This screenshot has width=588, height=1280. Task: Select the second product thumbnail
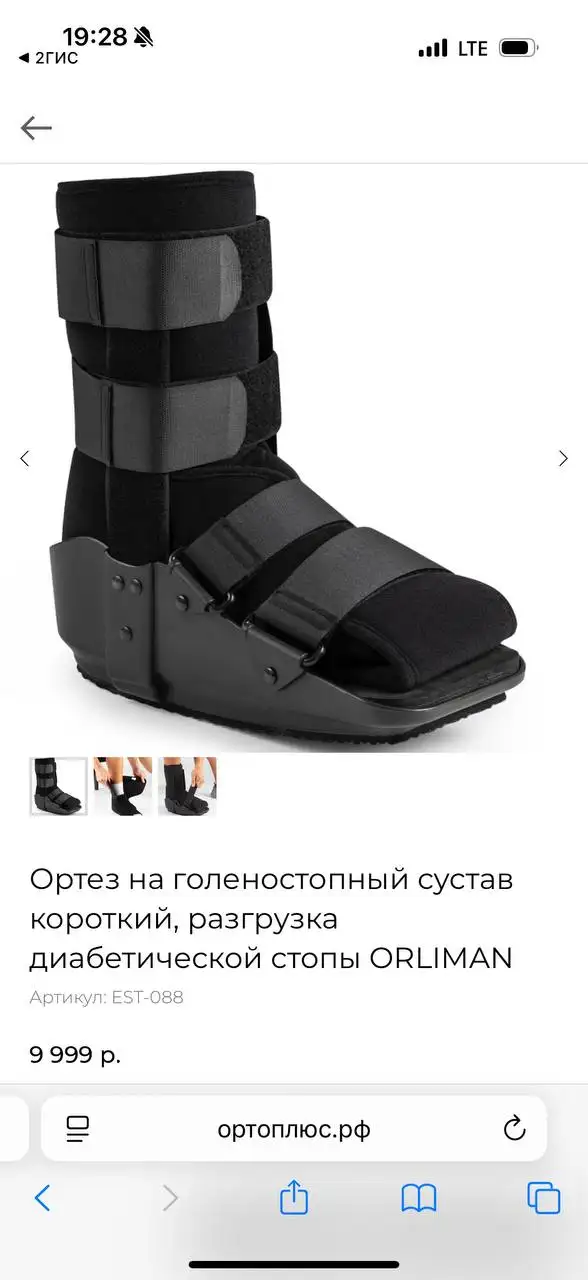[x=123, y=786]
